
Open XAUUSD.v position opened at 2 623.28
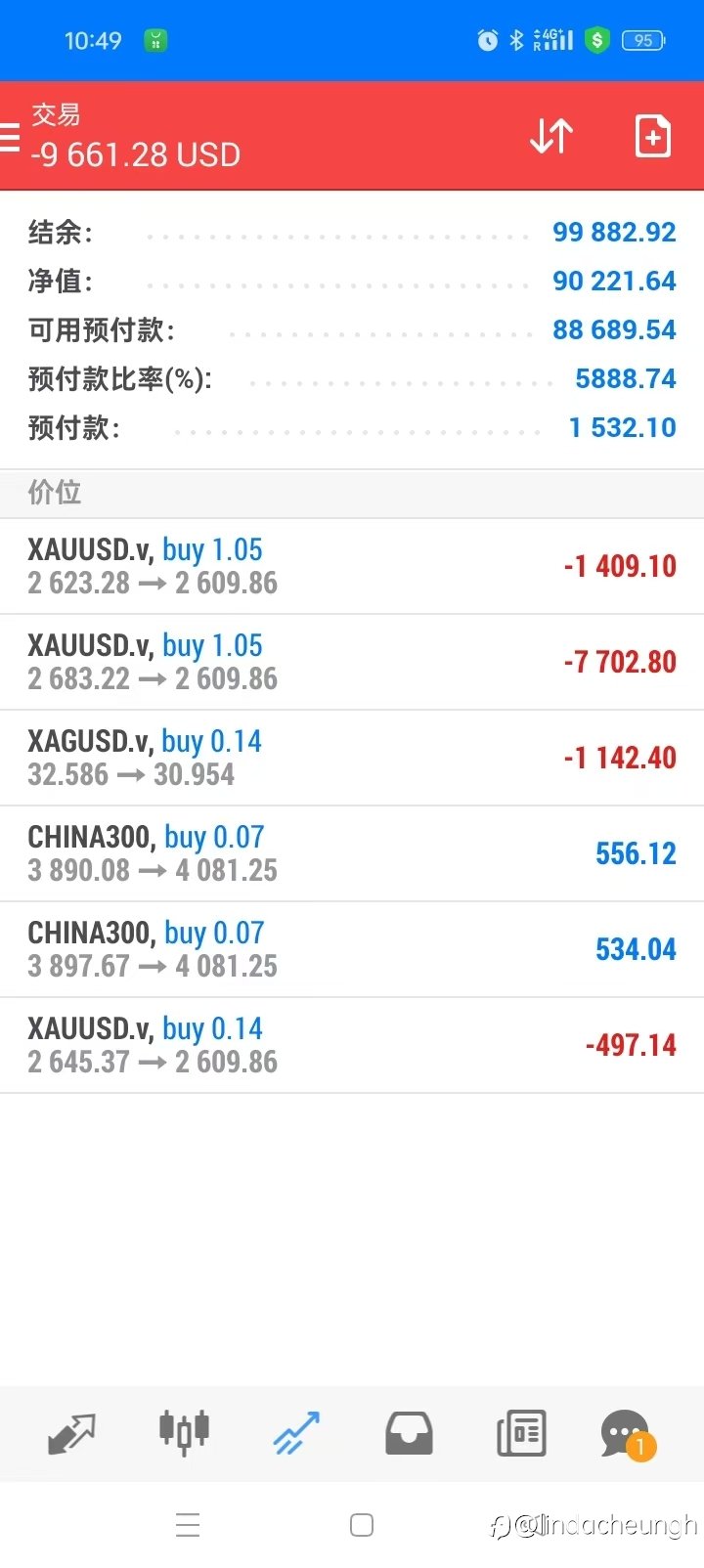[352, 566]
